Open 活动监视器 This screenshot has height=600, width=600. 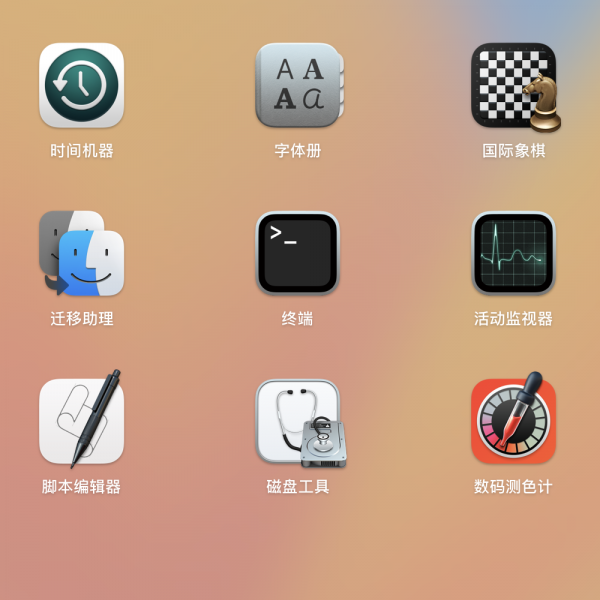pos(514,254)
